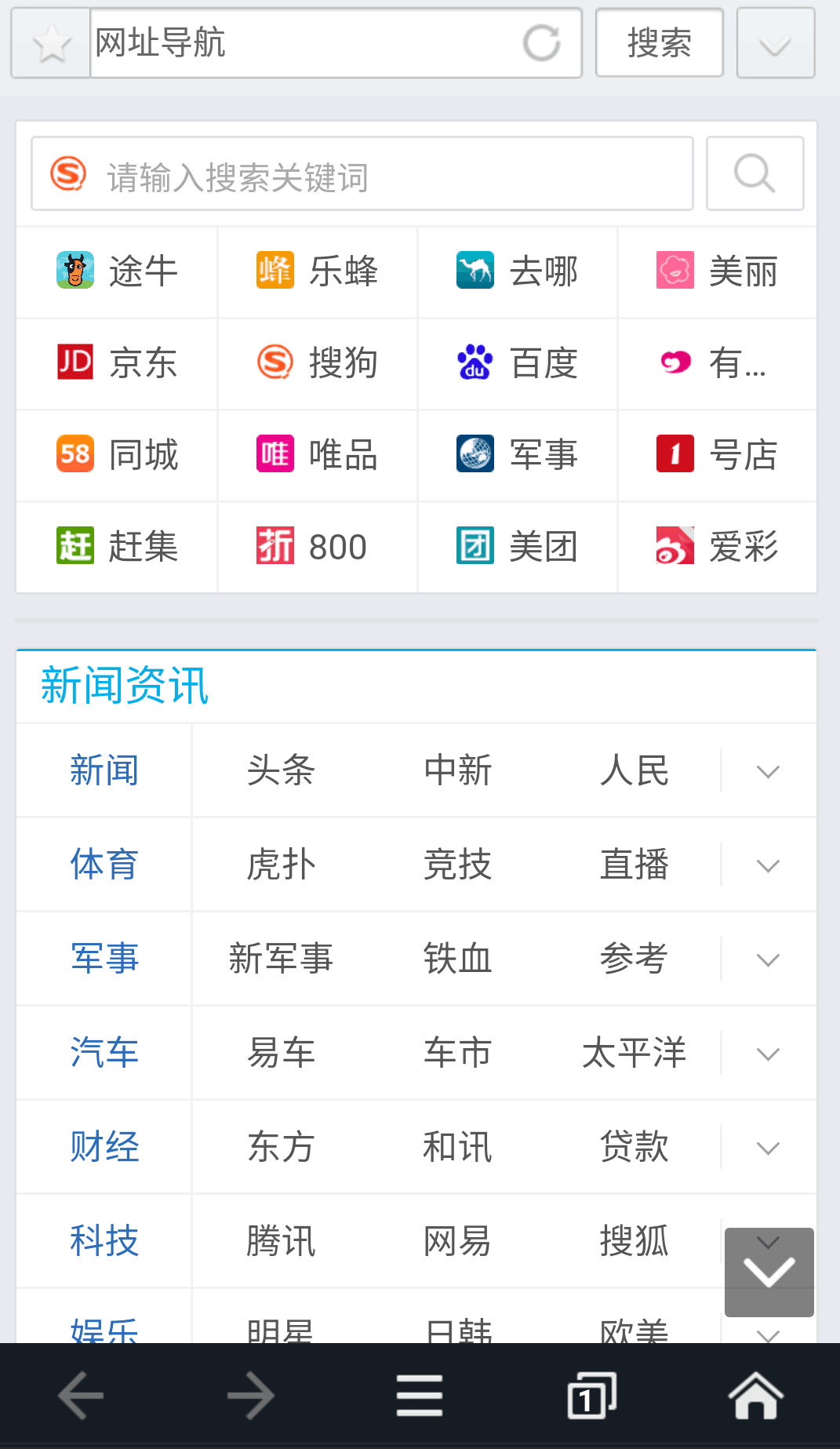Open the 58 同城 shortcut
The image size is (840, 1449).
point(117,455)
